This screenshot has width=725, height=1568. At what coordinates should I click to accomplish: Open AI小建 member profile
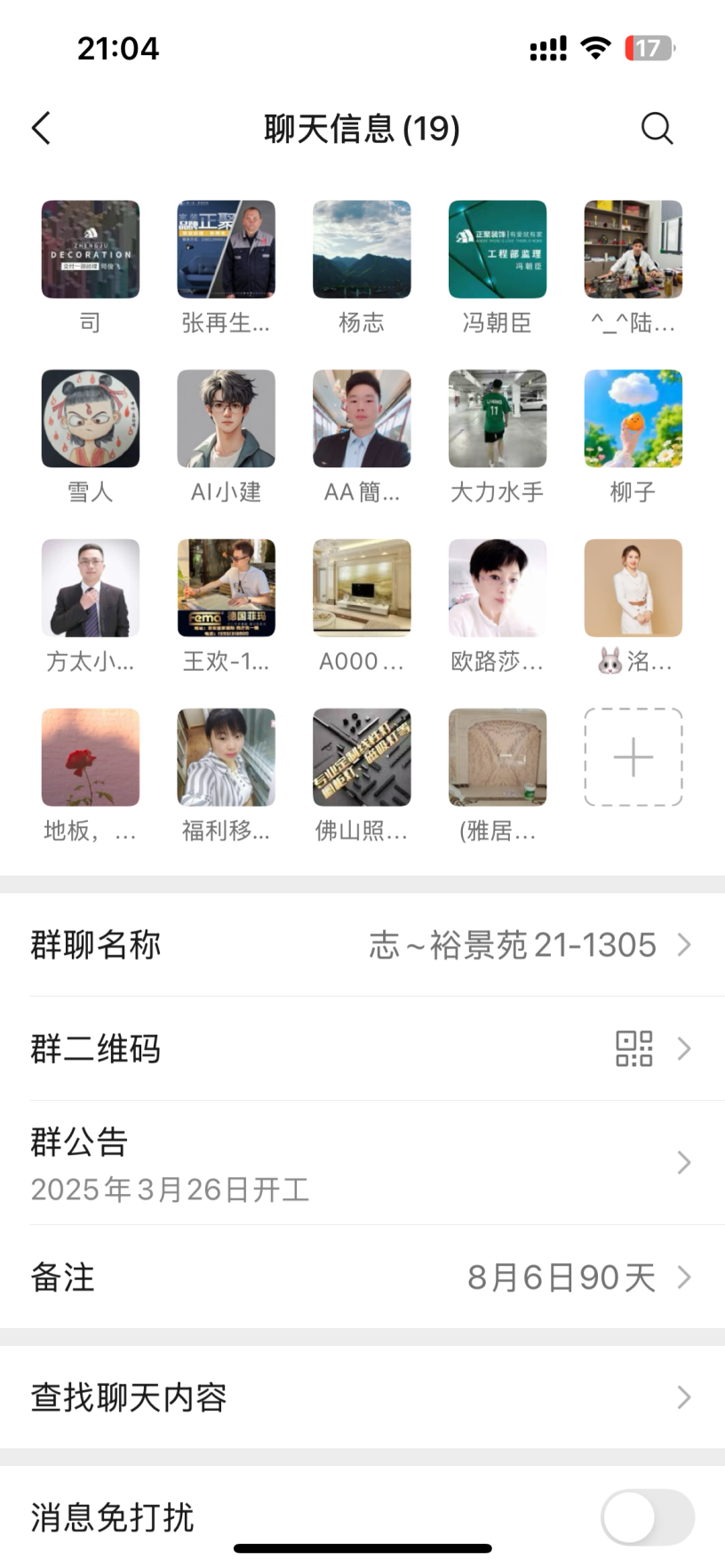coord(226,418)
